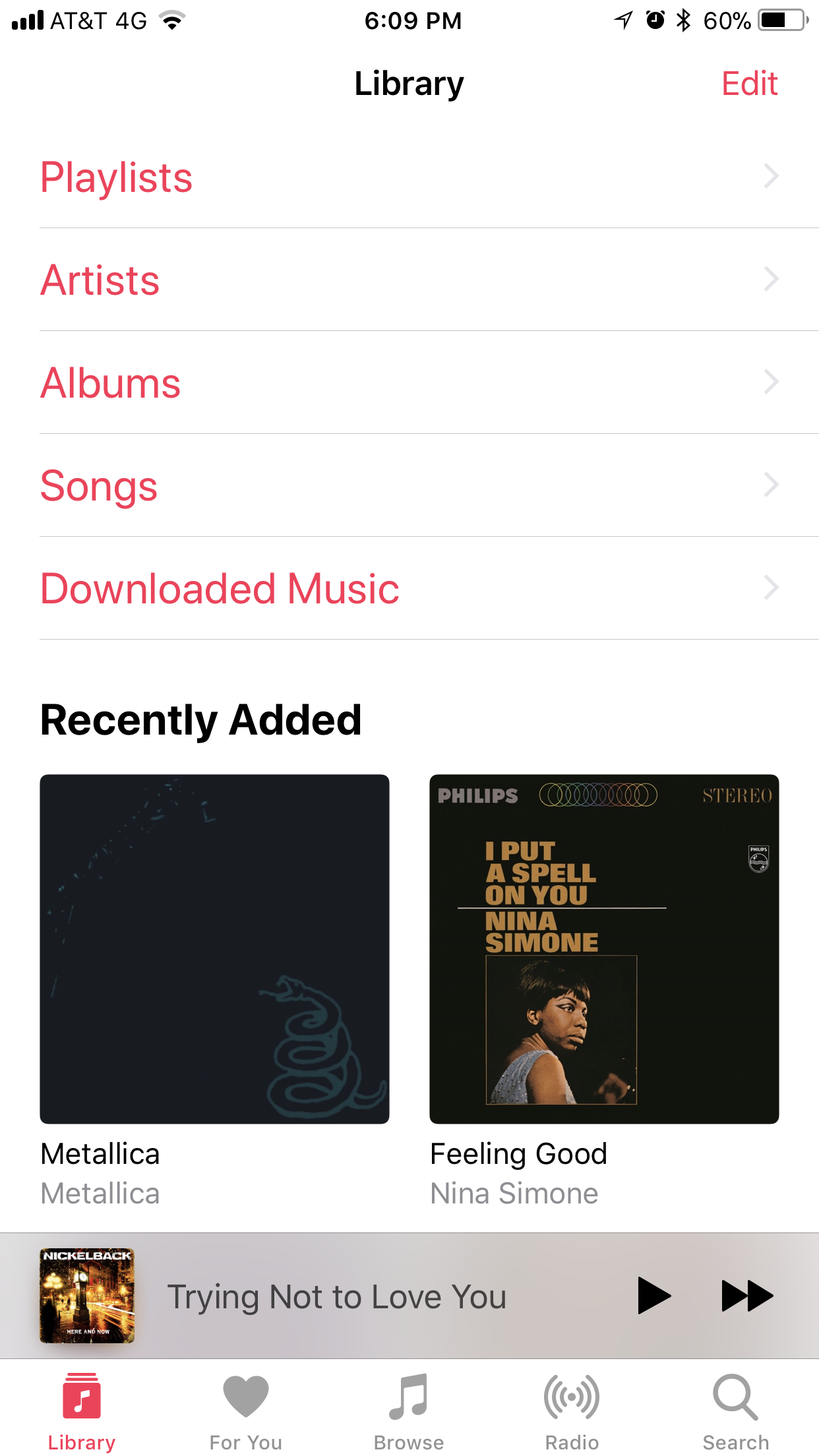Expand the Now Playing mini player
Image resolution: width=819 pixels, height=1456 pixels.
(x=336, y=1296)
